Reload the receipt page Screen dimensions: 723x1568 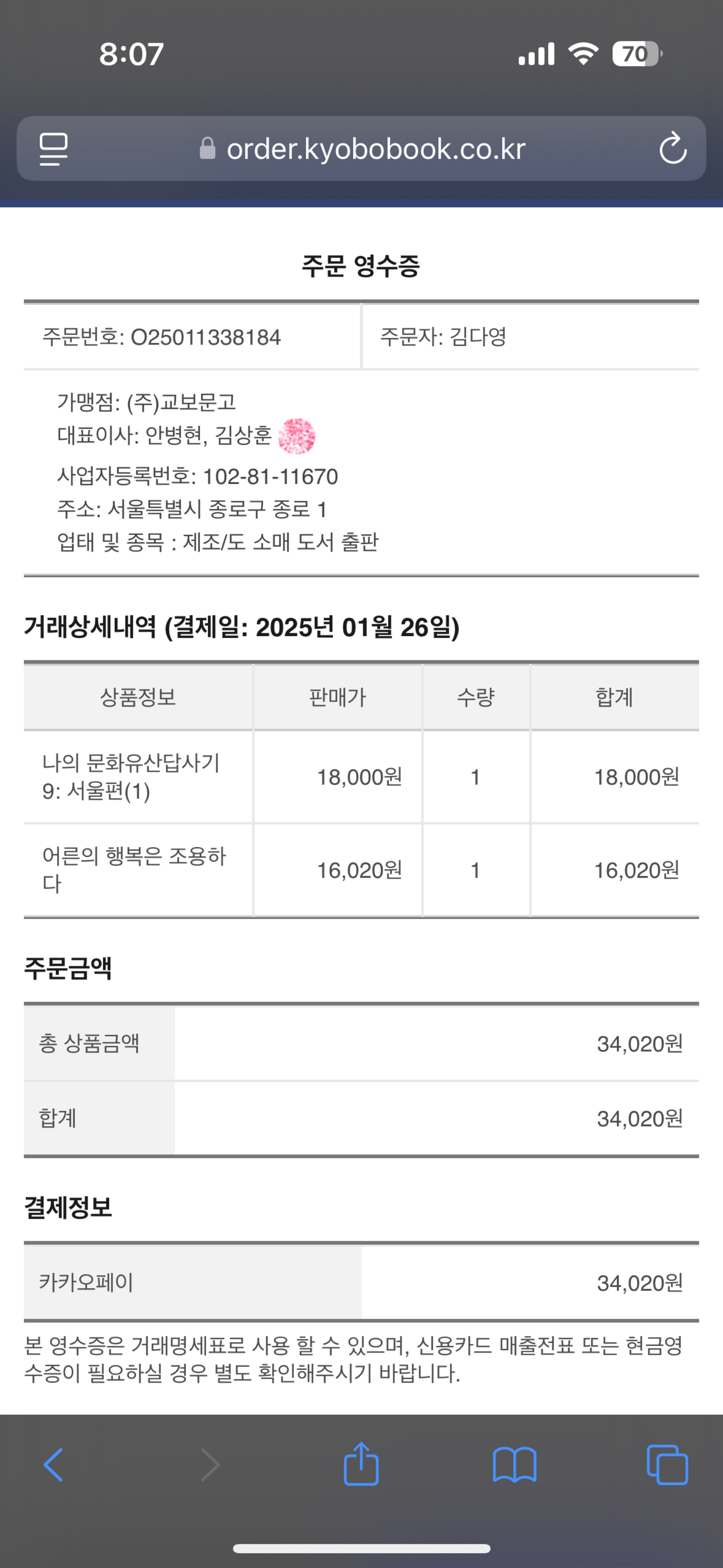(x=672, y=149)
